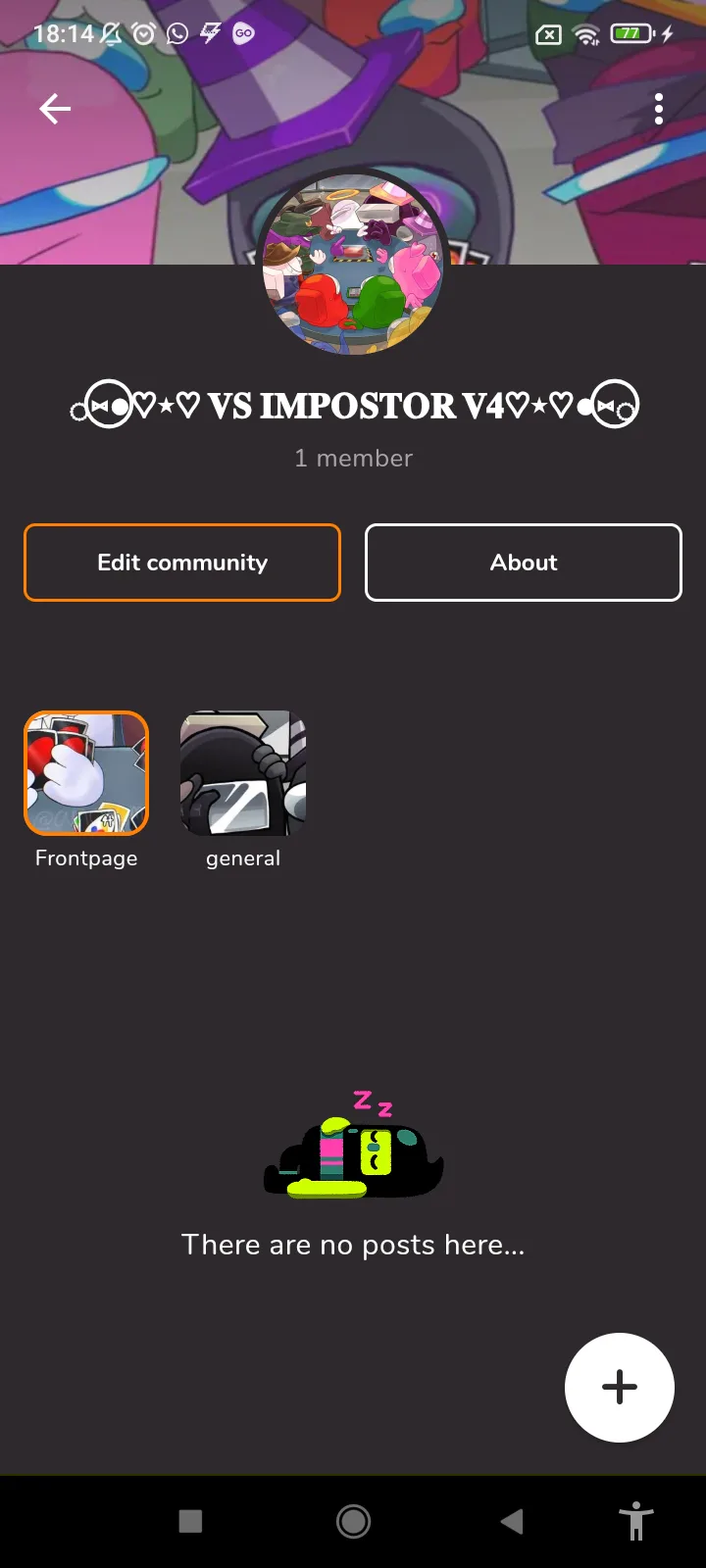View the community avatar picture
The image size is (706, 1568).
point(353,263)
